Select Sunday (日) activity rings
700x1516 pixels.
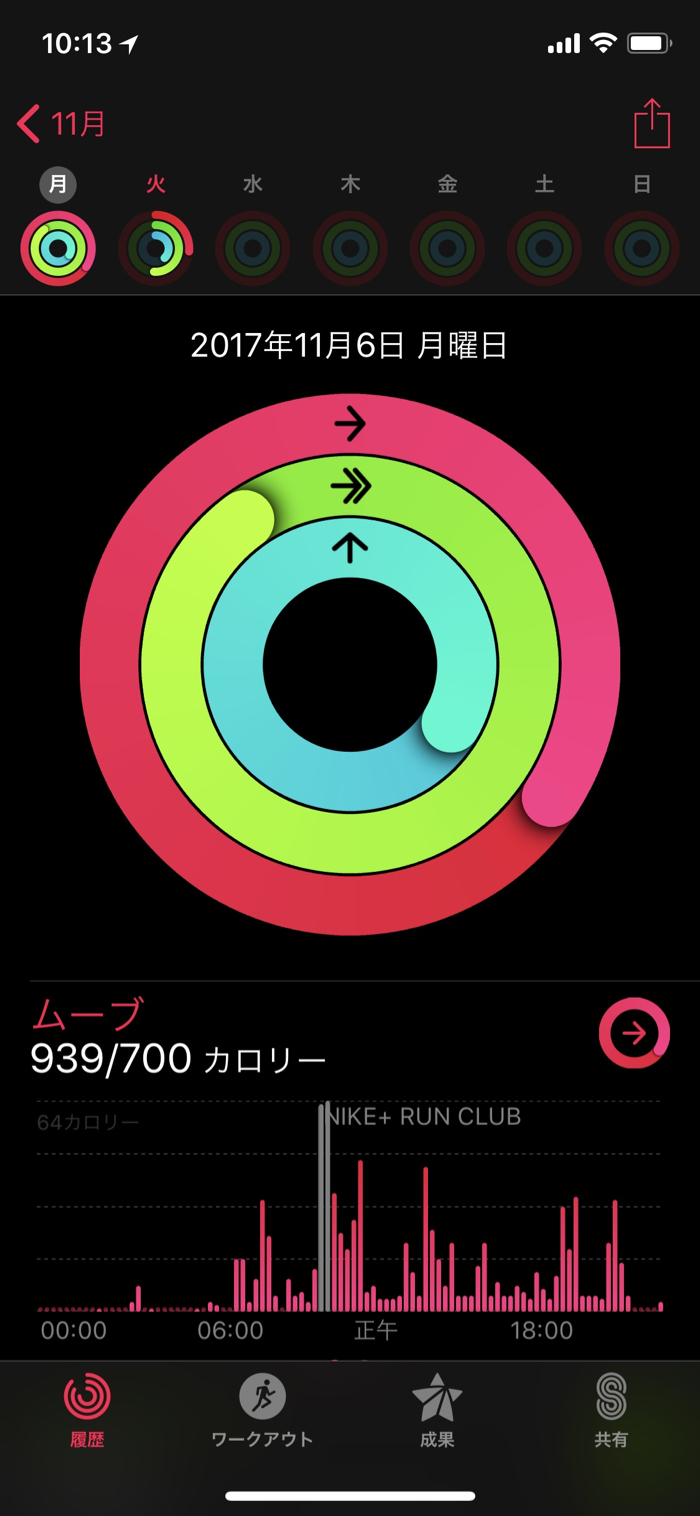(642, 248)
